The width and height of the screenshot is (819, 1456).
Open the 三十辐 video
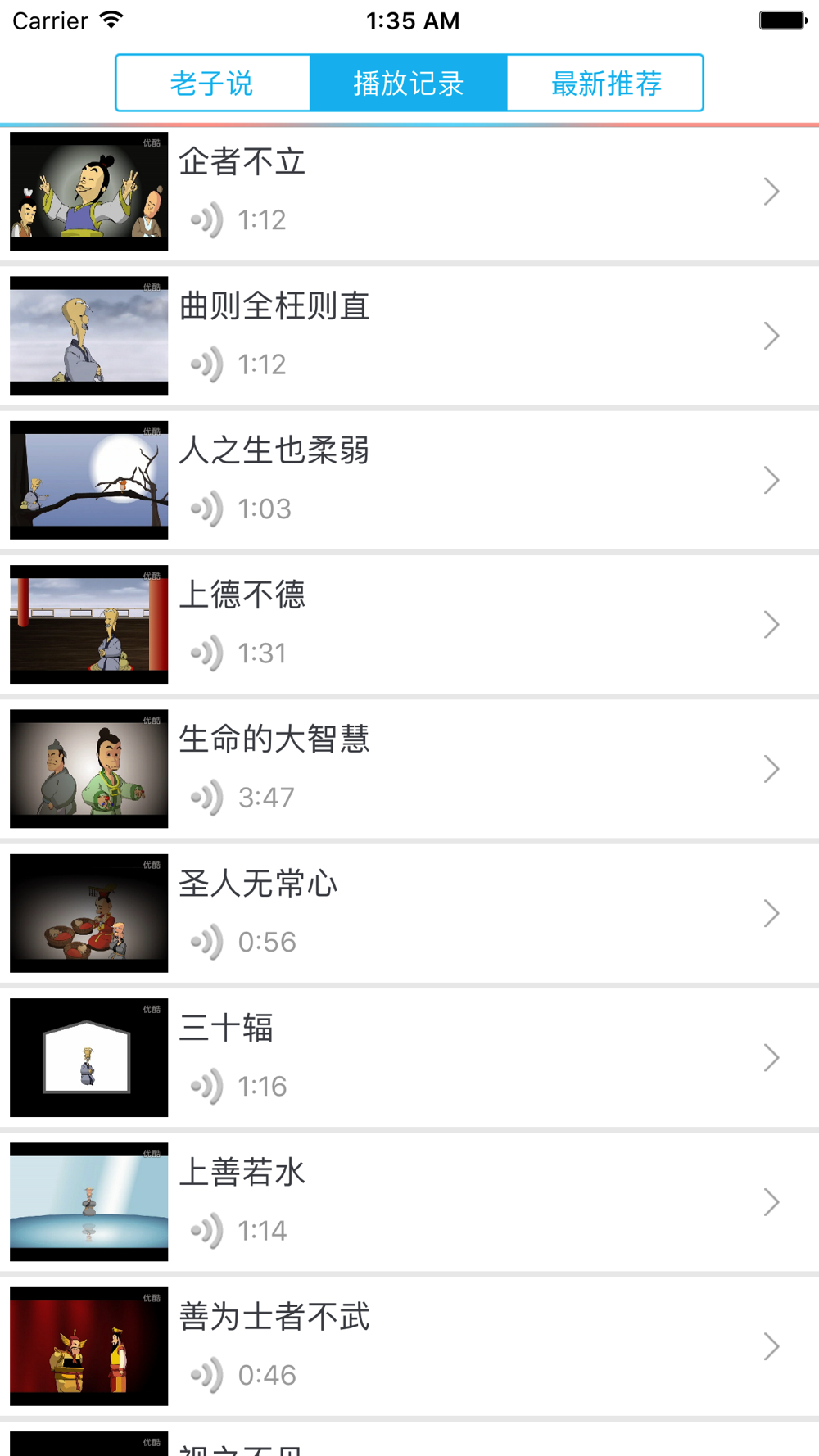(x=409, y=1057)
